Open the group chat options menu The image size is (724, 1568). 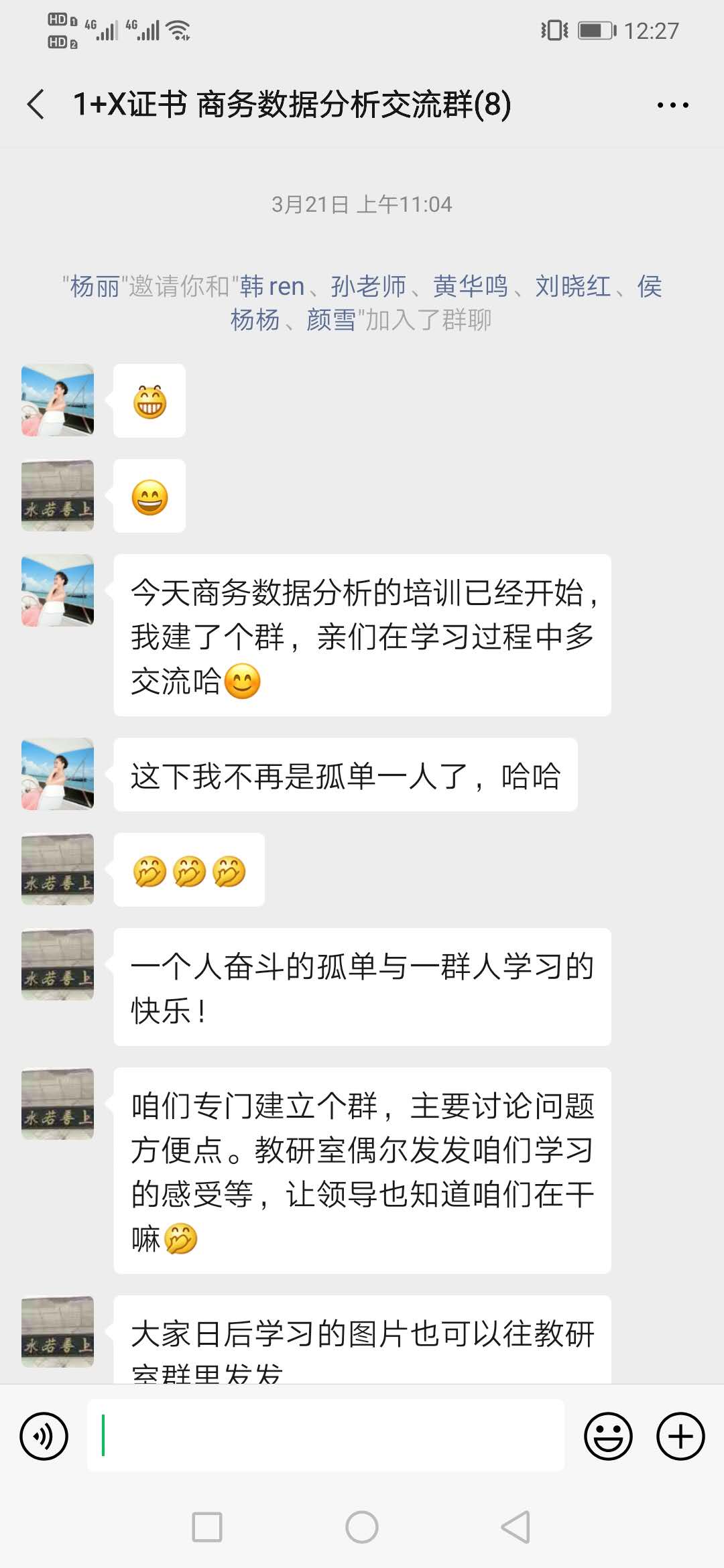click(672, 105)
